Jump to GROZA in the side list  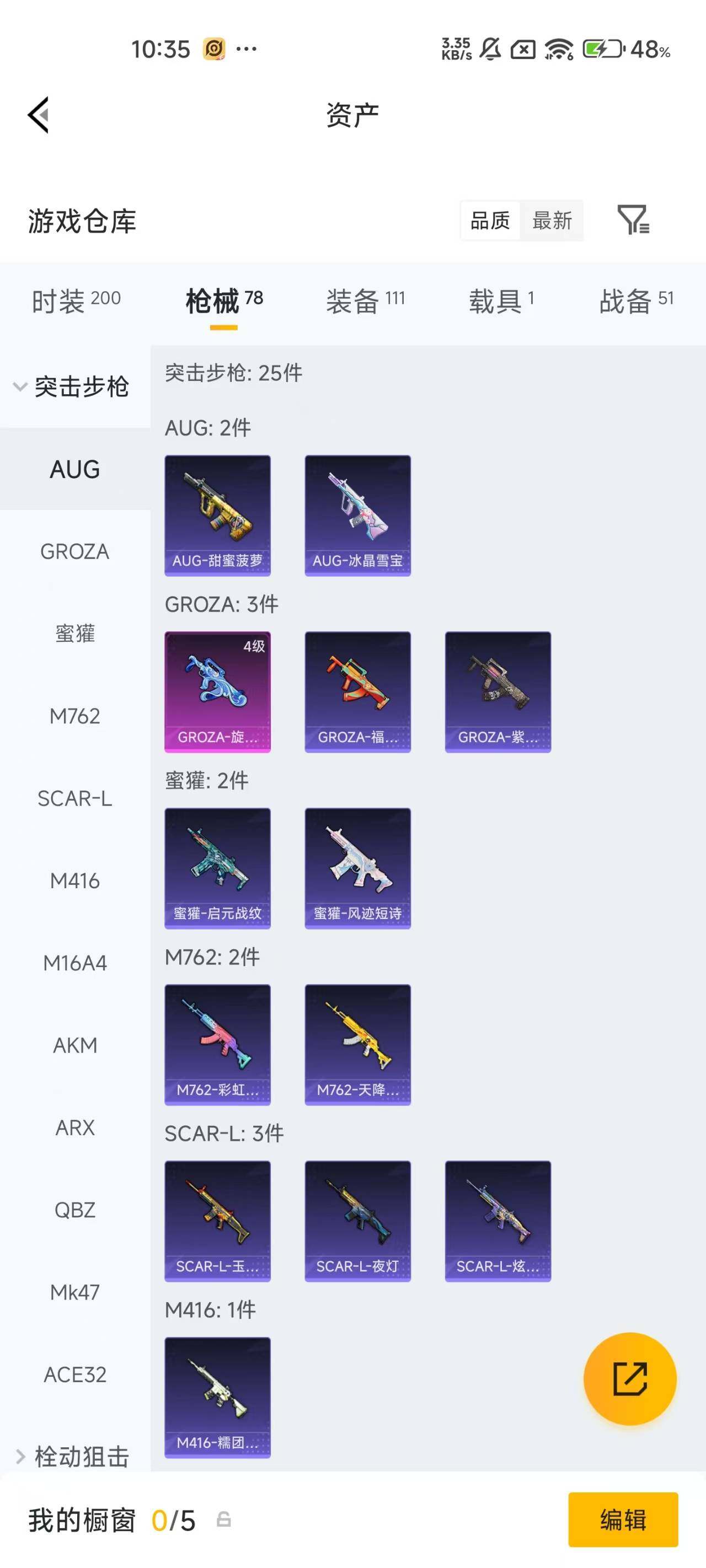(x=75, y=551)
